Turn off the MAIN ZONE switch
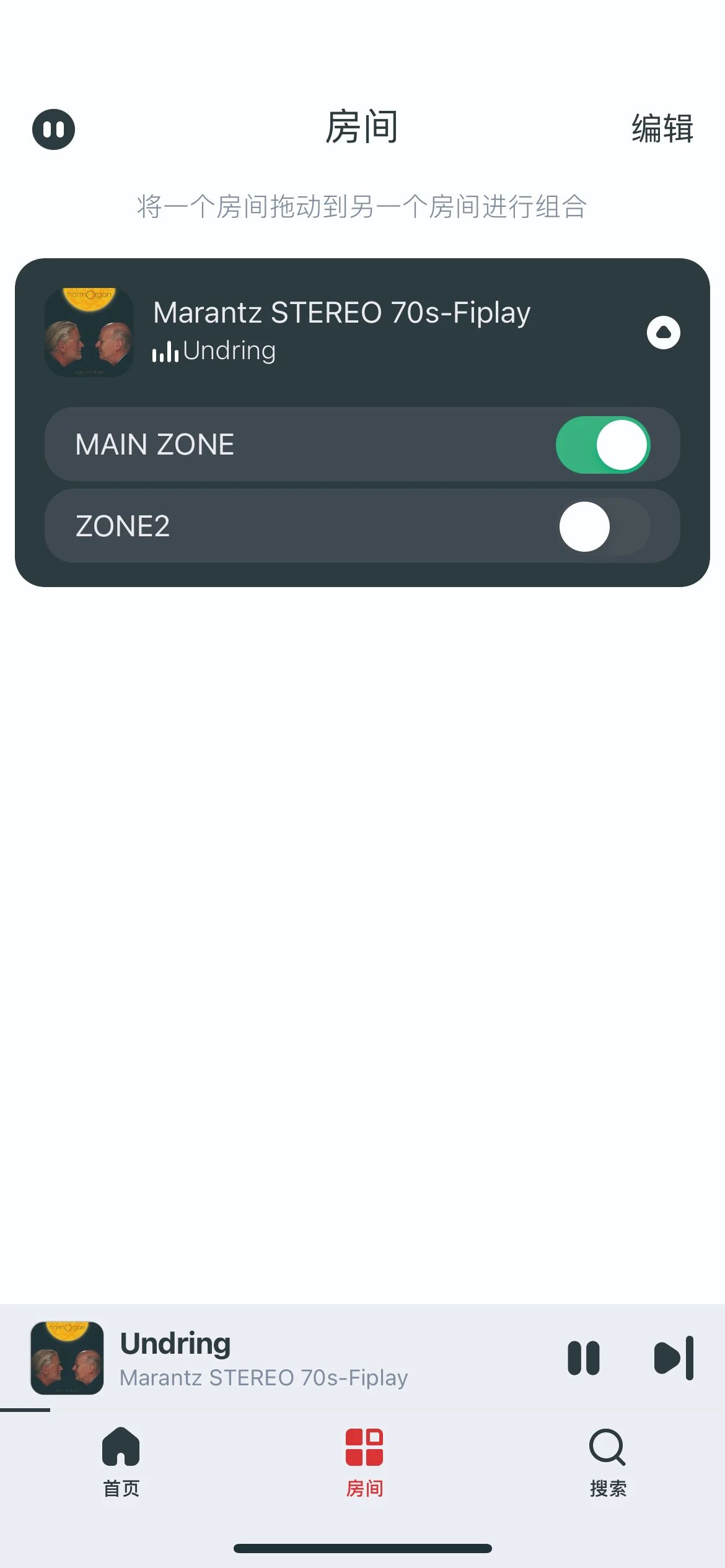This screenshot has height=1568, width=725. [602, 445]
